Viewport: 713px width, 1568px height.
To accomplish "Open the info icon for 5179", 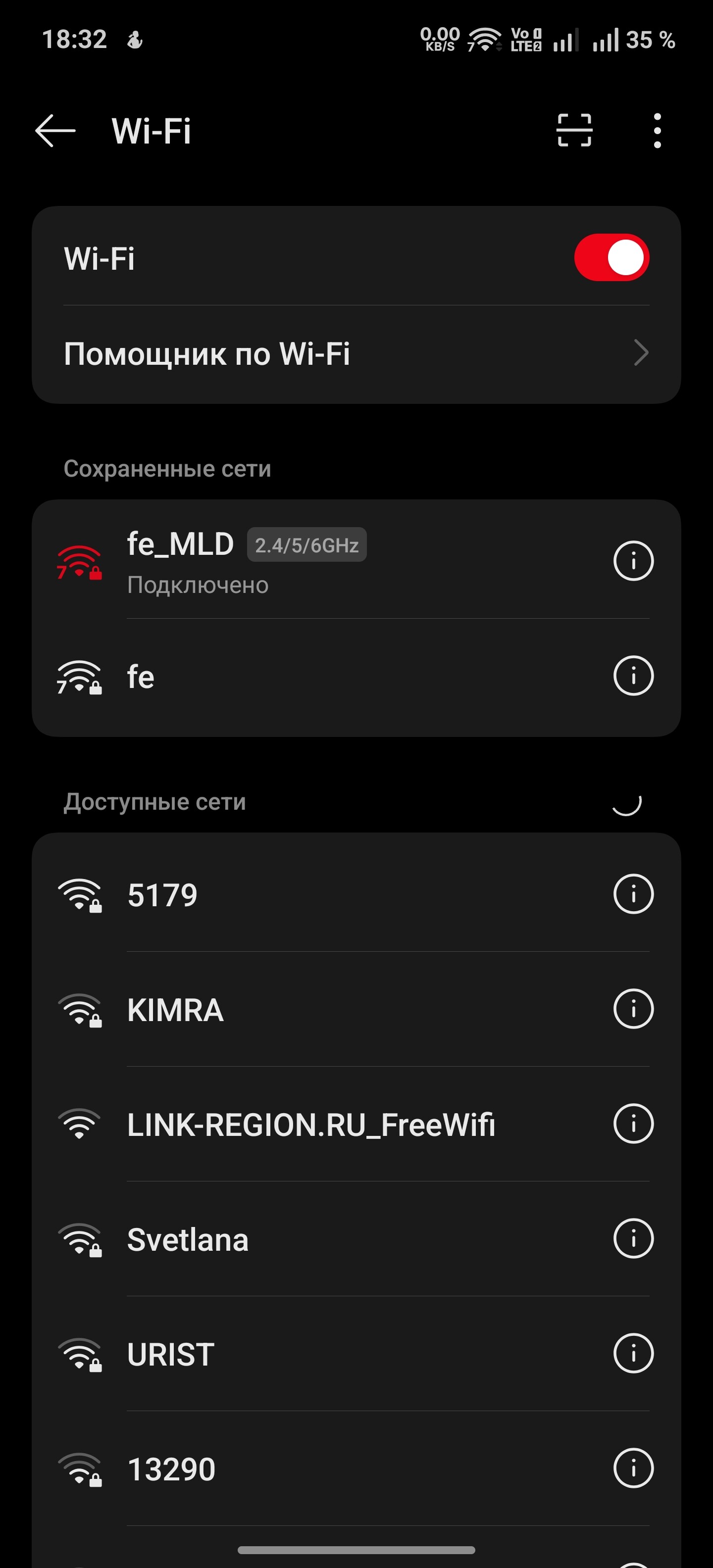I will pos(633,894).
